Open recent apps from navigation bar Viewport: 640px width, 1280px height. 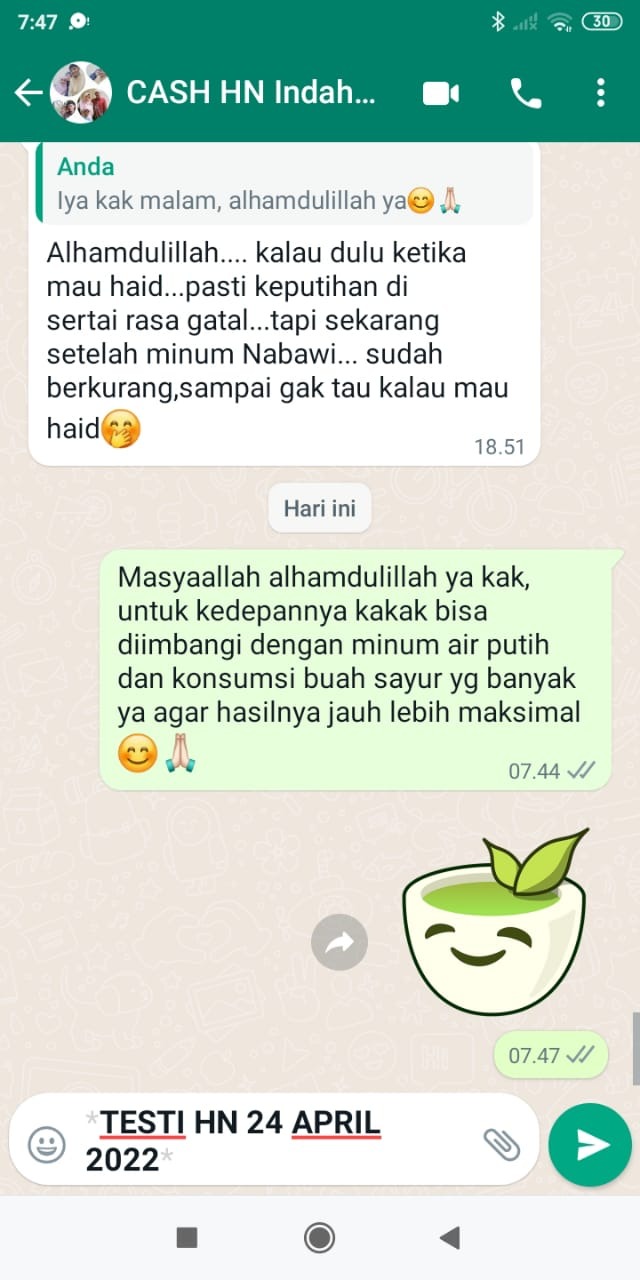coord(187,1238)
